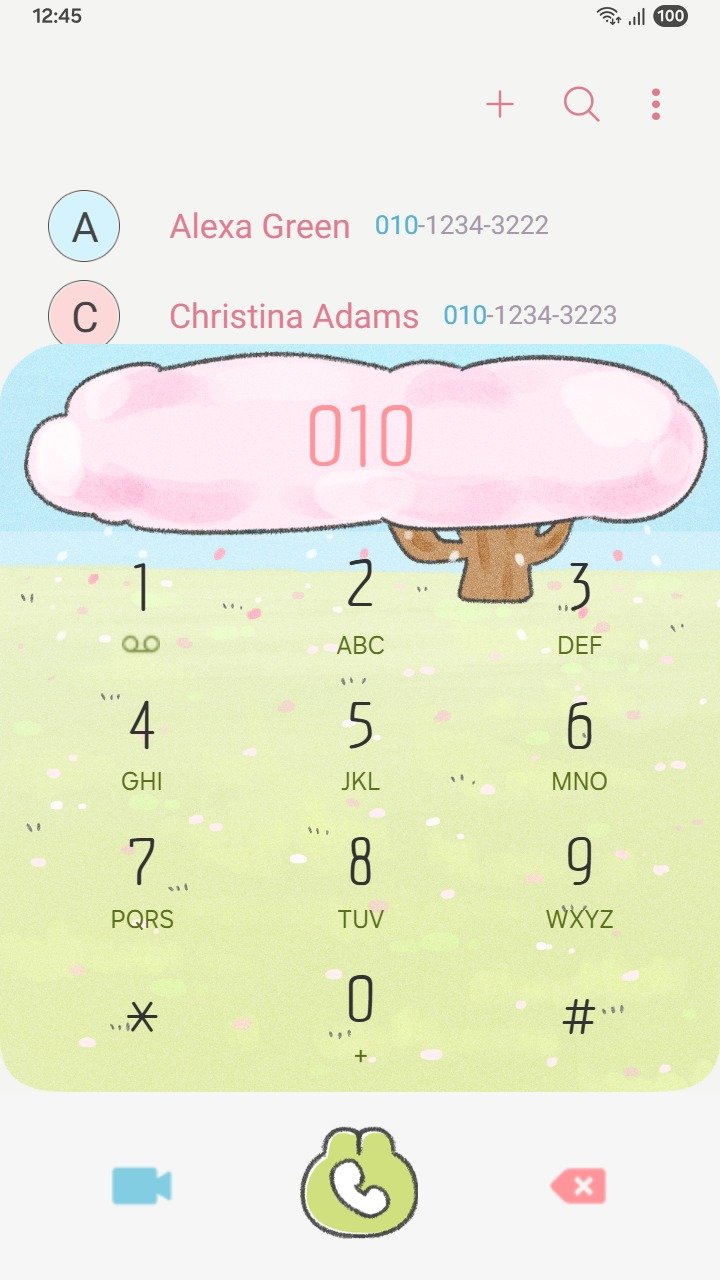Enter digit 4 GHI
Screen dimensions: 720x1280
(142, 741)
